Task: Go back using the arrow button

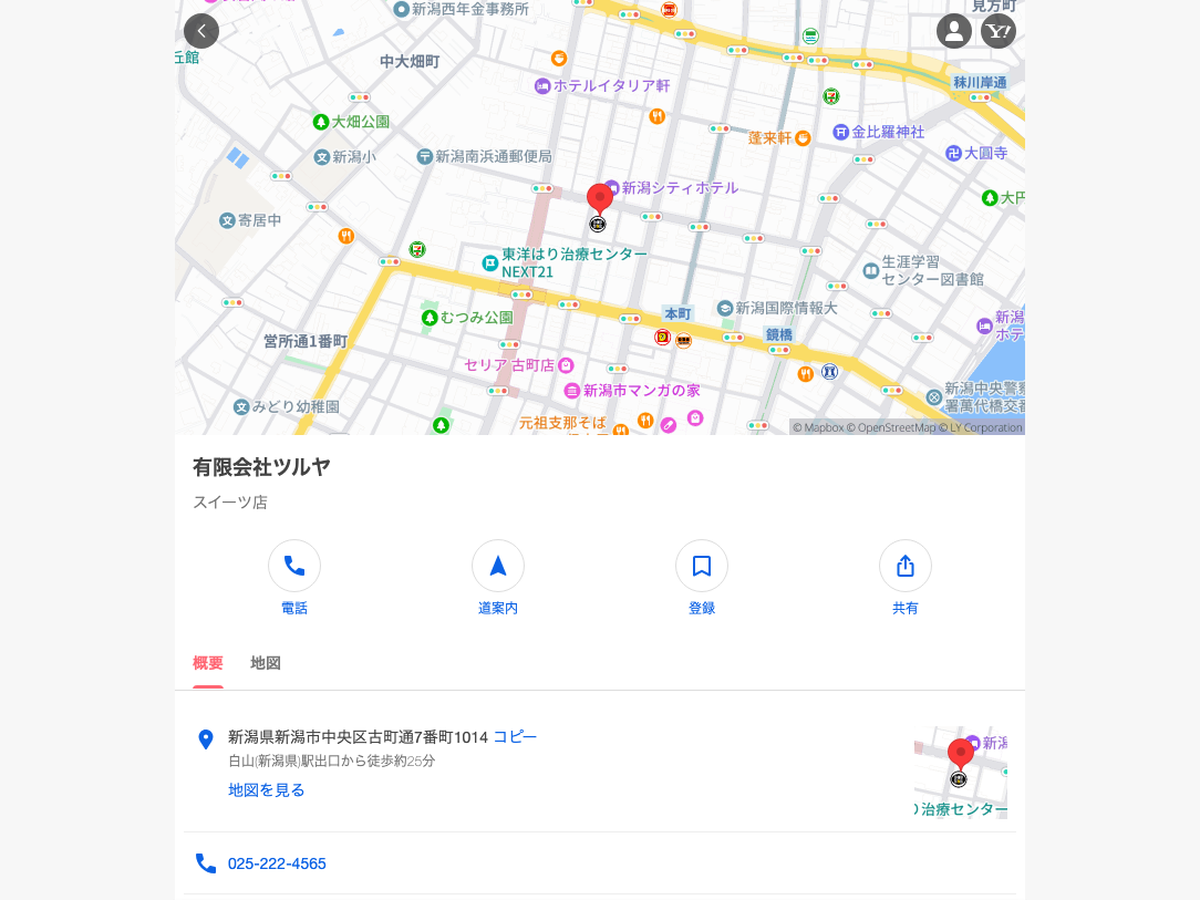Action: pos(201,31)
